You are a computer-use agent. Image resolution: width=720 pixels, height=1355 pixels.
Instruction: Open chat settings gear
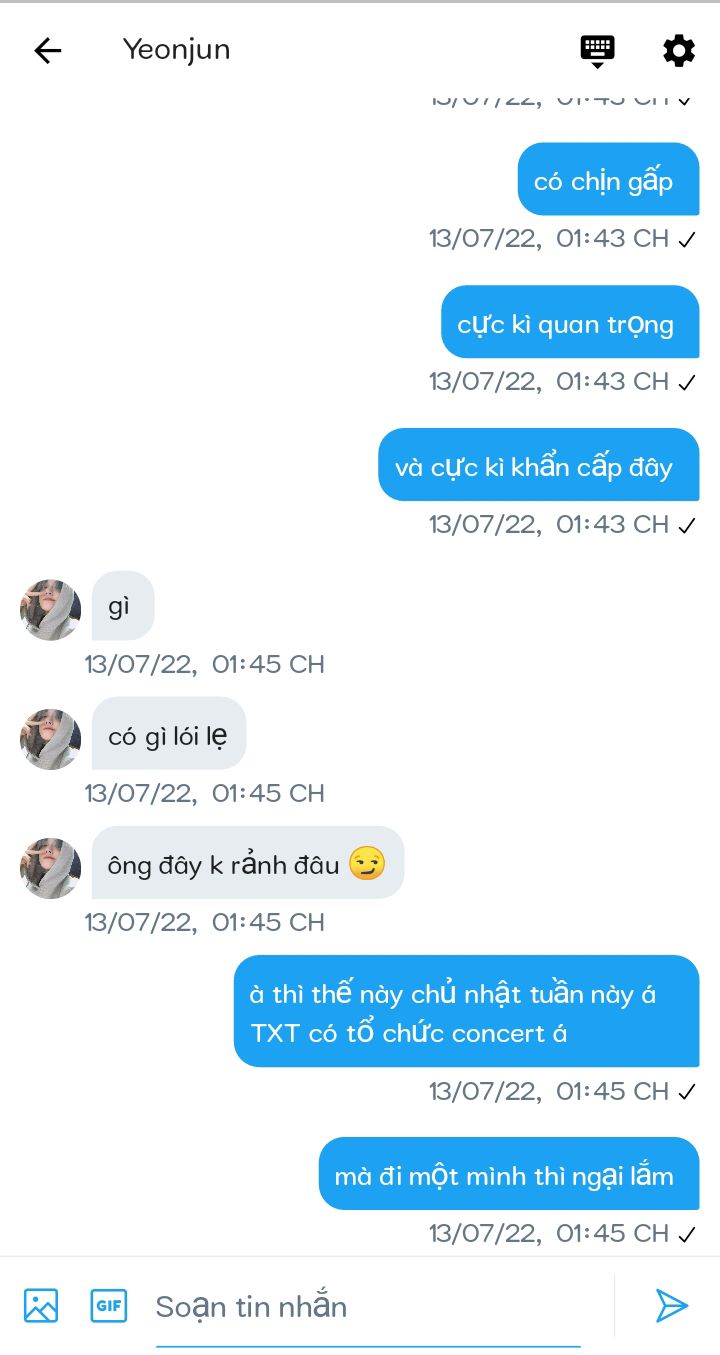coord(678,50)
